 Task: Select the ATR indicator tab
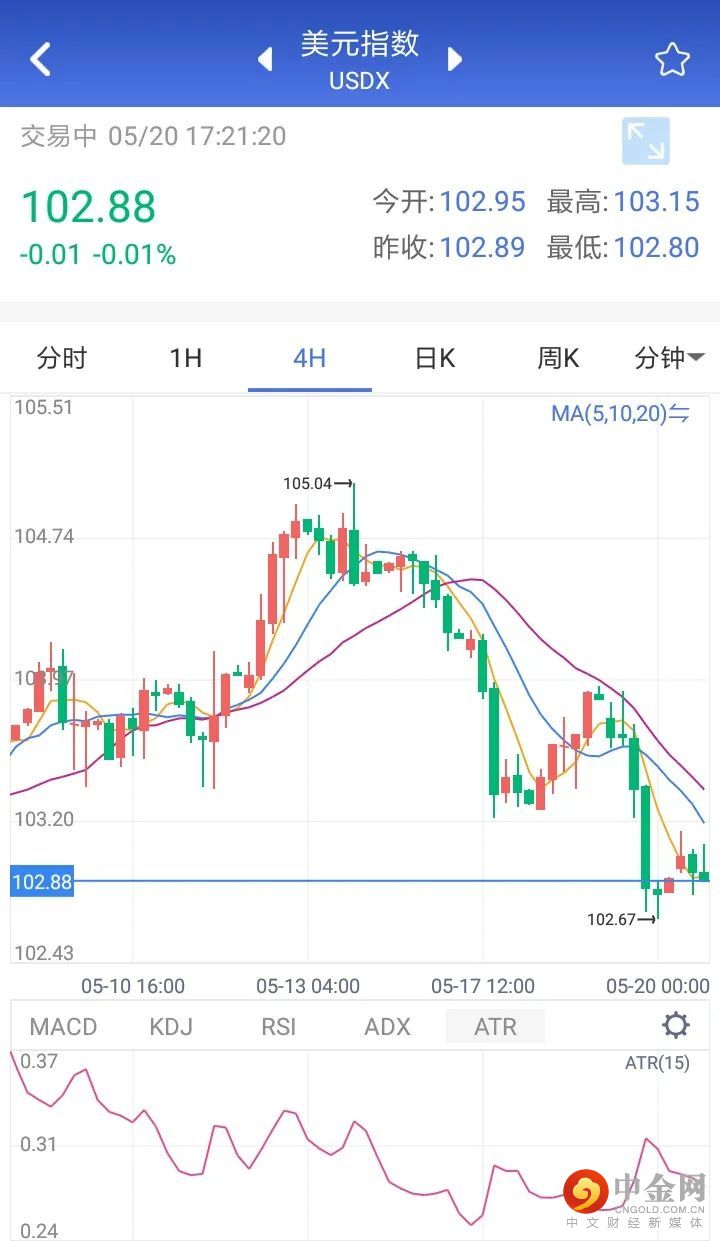(495, 1026)
